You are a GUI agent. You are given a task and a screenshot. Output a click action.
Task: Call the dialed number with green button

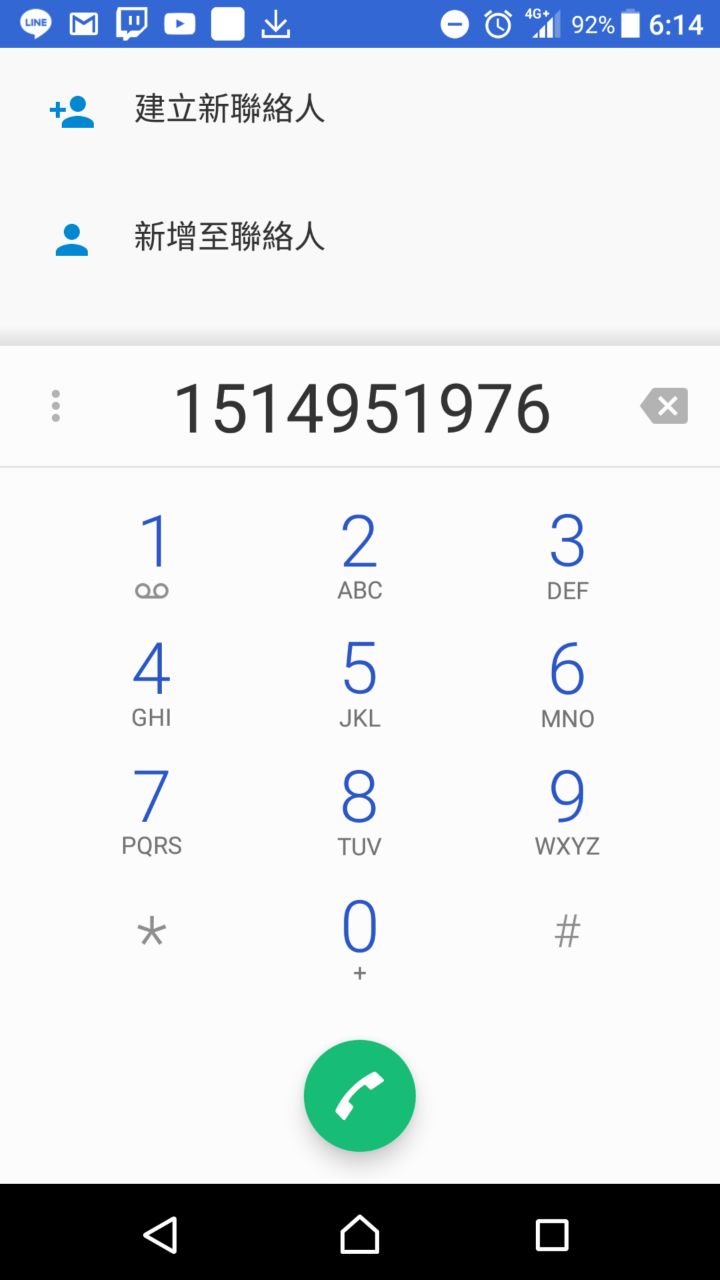point(360,1096)
